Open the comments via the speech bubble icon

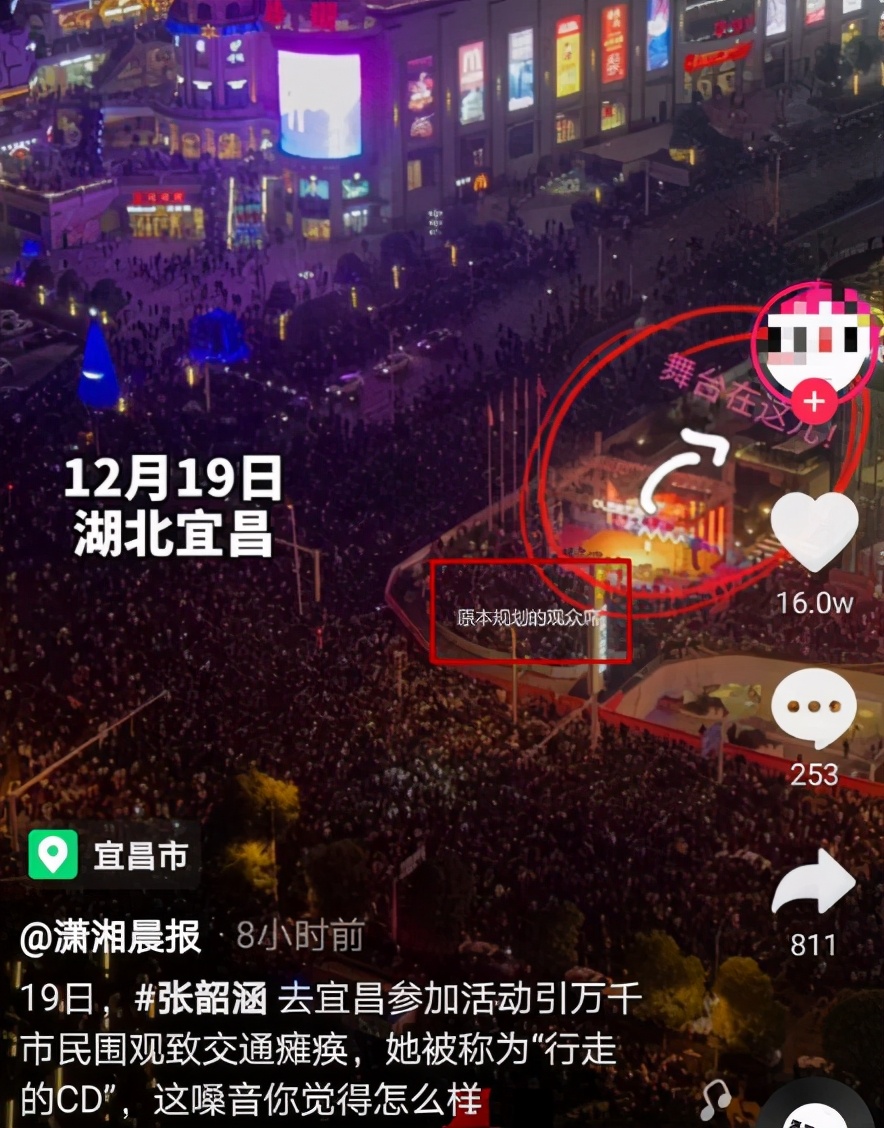point(814,708)
